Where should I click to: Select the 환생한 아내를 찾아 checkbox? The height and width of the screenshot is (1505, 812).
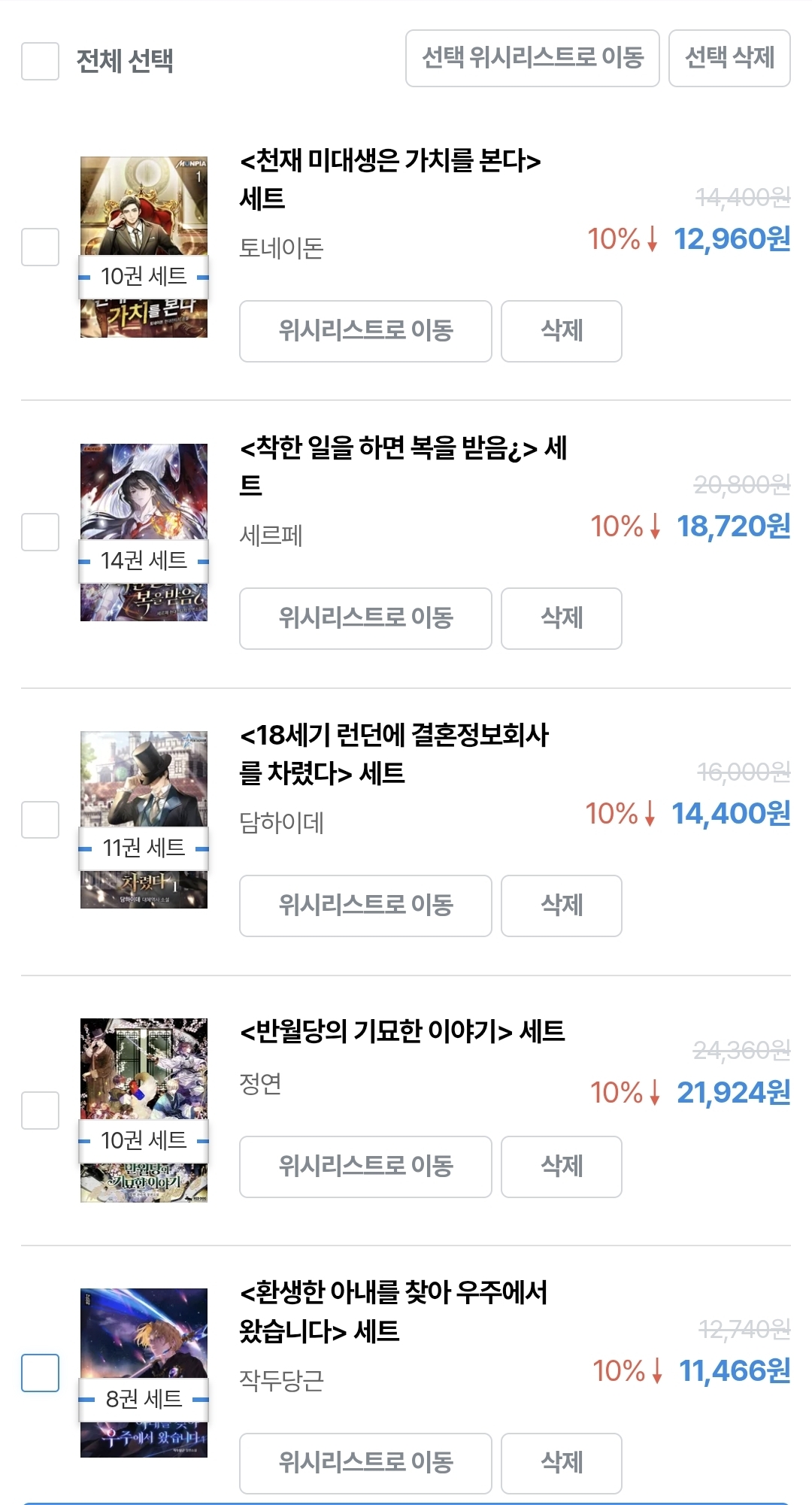click(x=40, y=1373)
